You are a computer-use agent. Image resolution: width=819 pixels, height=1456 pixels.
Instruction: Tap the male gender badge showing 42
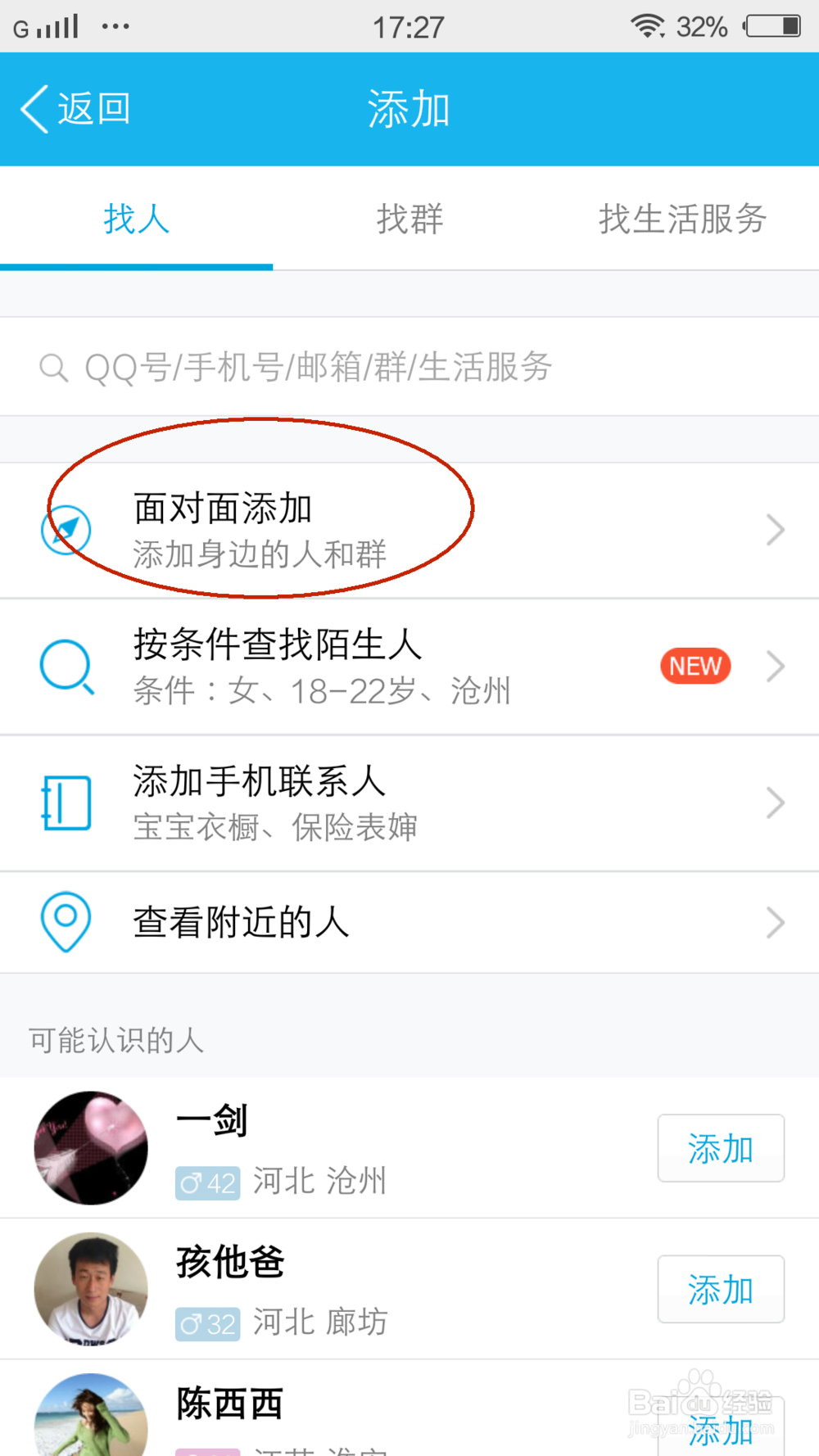206,1182
